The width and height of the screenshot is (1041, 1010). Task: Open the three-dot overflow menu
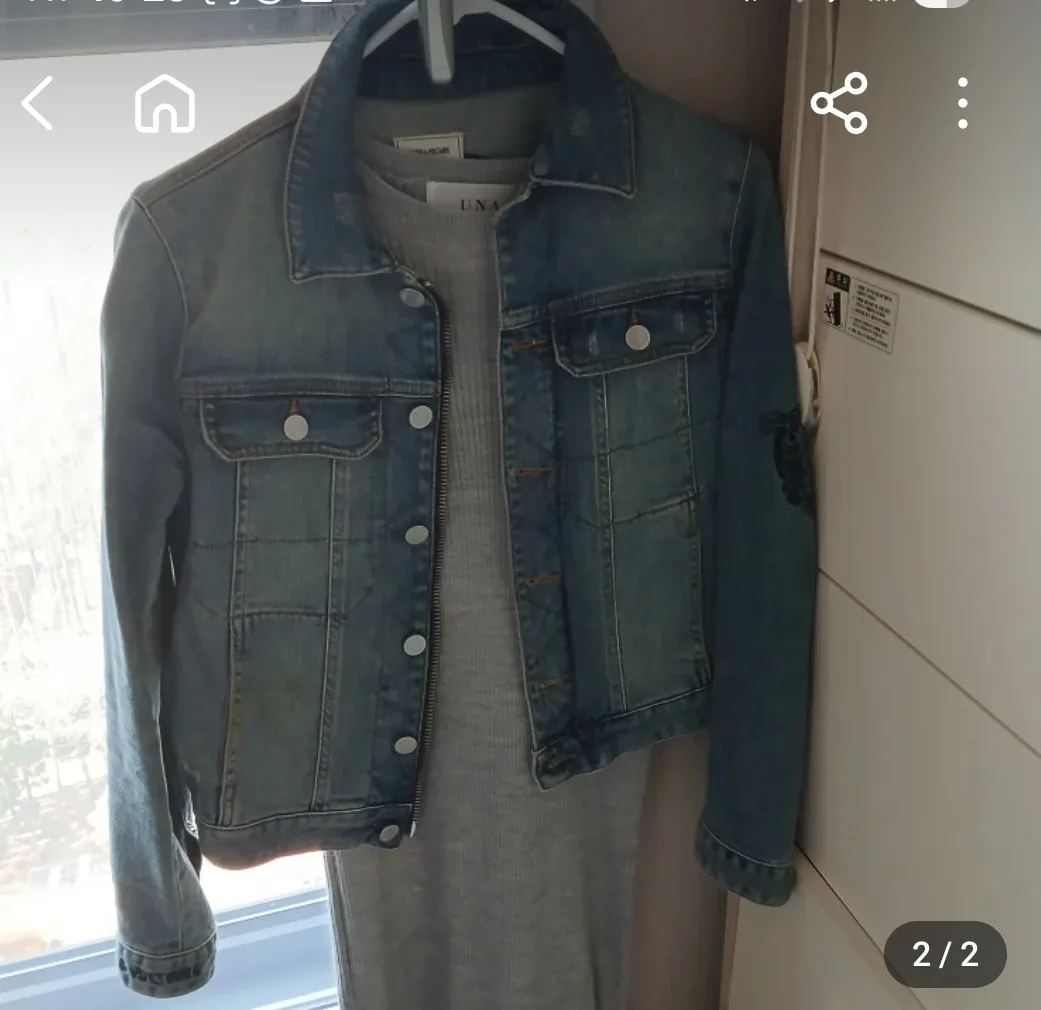[x=962, y=104]
